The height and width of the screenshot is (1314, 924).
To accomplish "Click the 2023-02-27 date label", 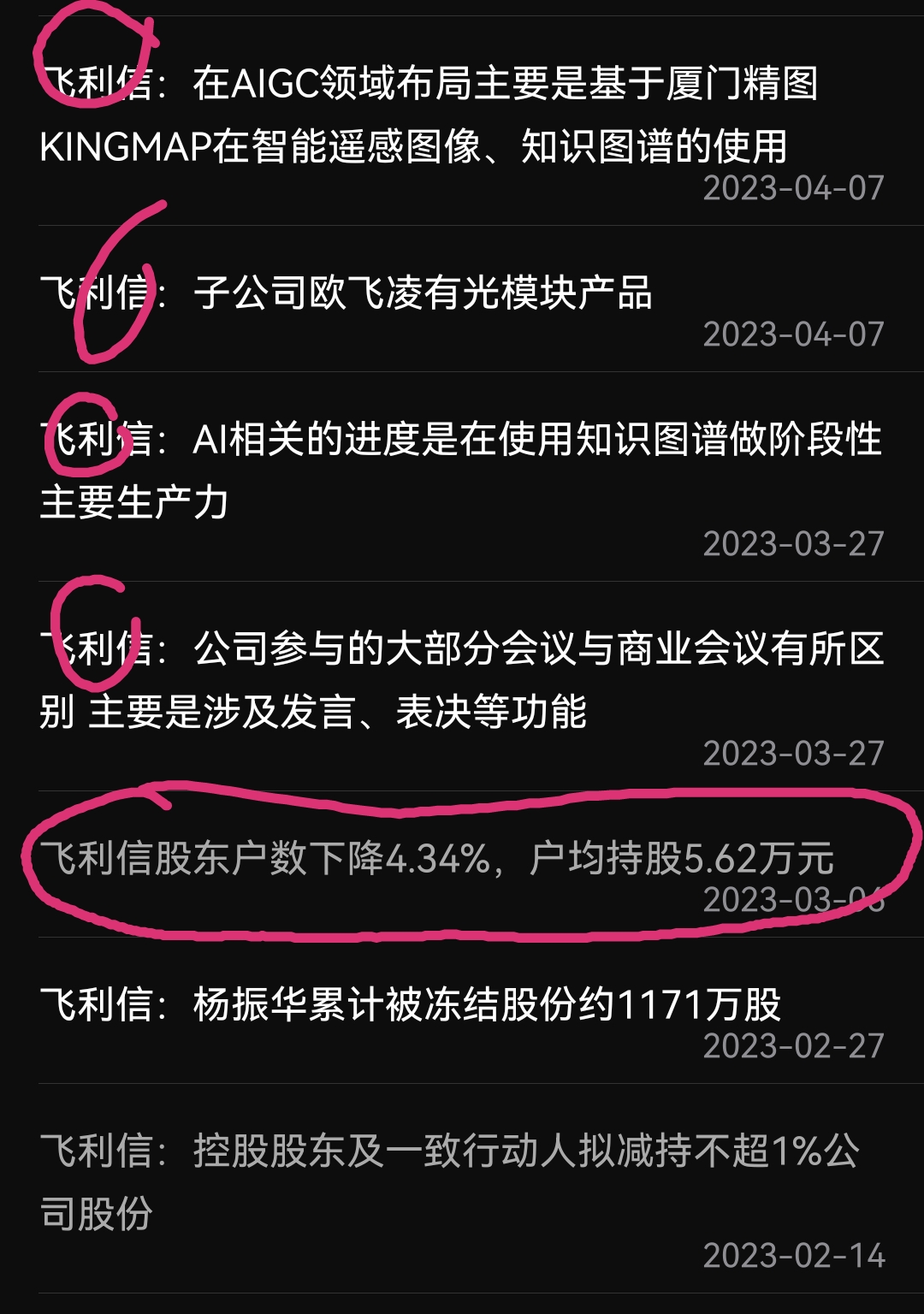I will click(791, 1044).
